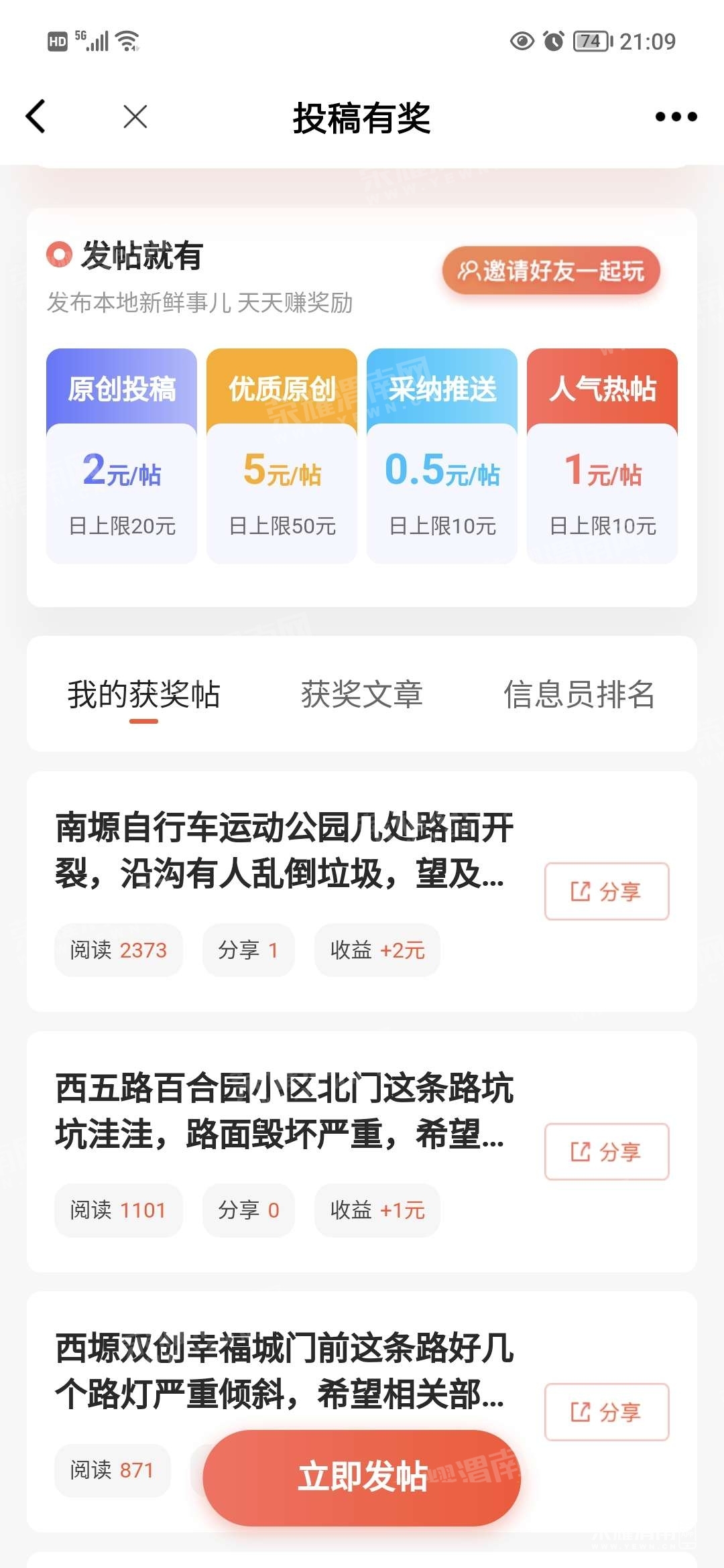The width and height of the screenshot is (724, 1568).
Task: Close the 投稿有奖 page
Action: 135,117
